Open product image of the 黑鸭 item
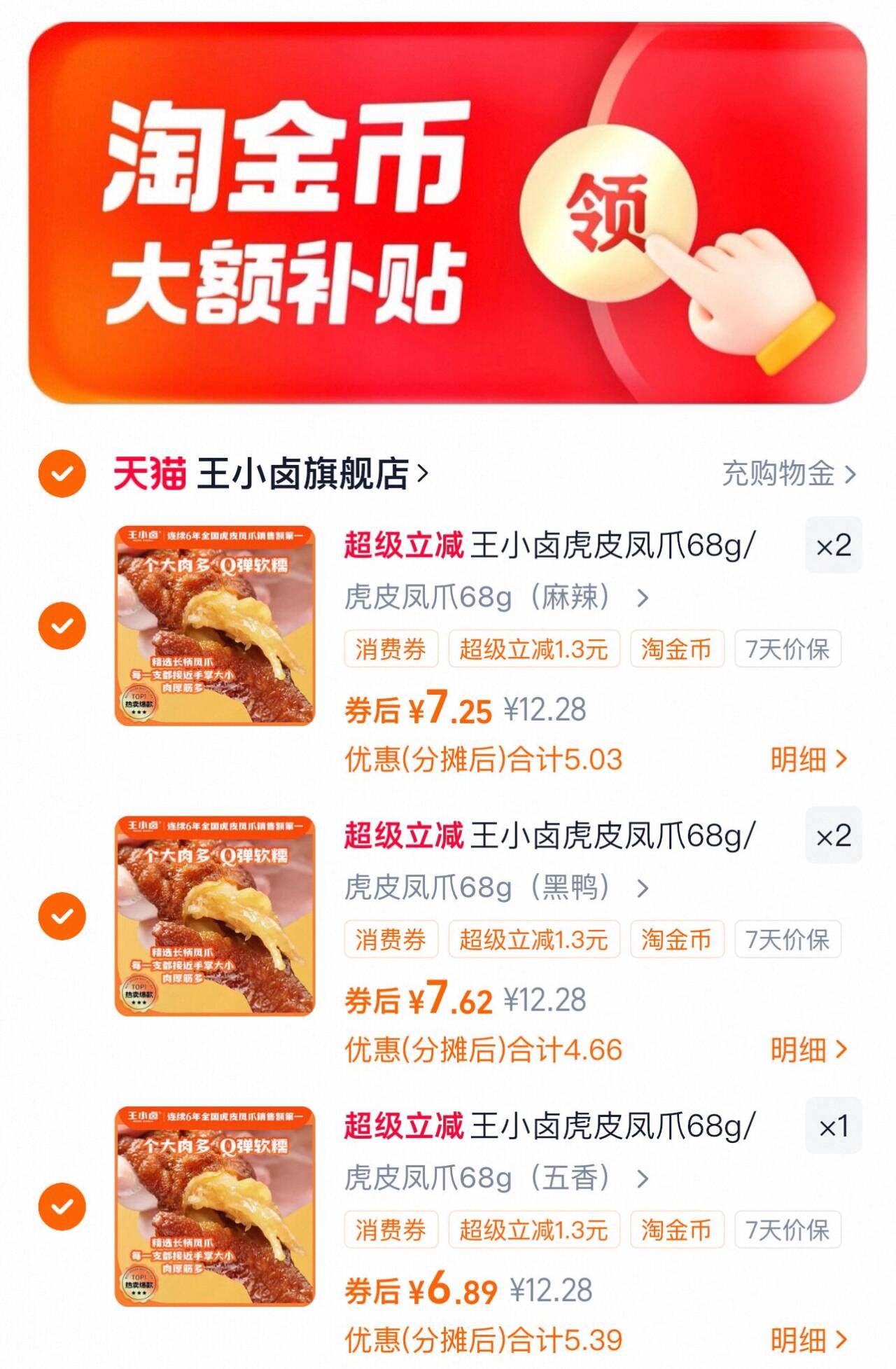This screenshot has height=1369, width=896. pyautogui.click(x=215, y=916)
